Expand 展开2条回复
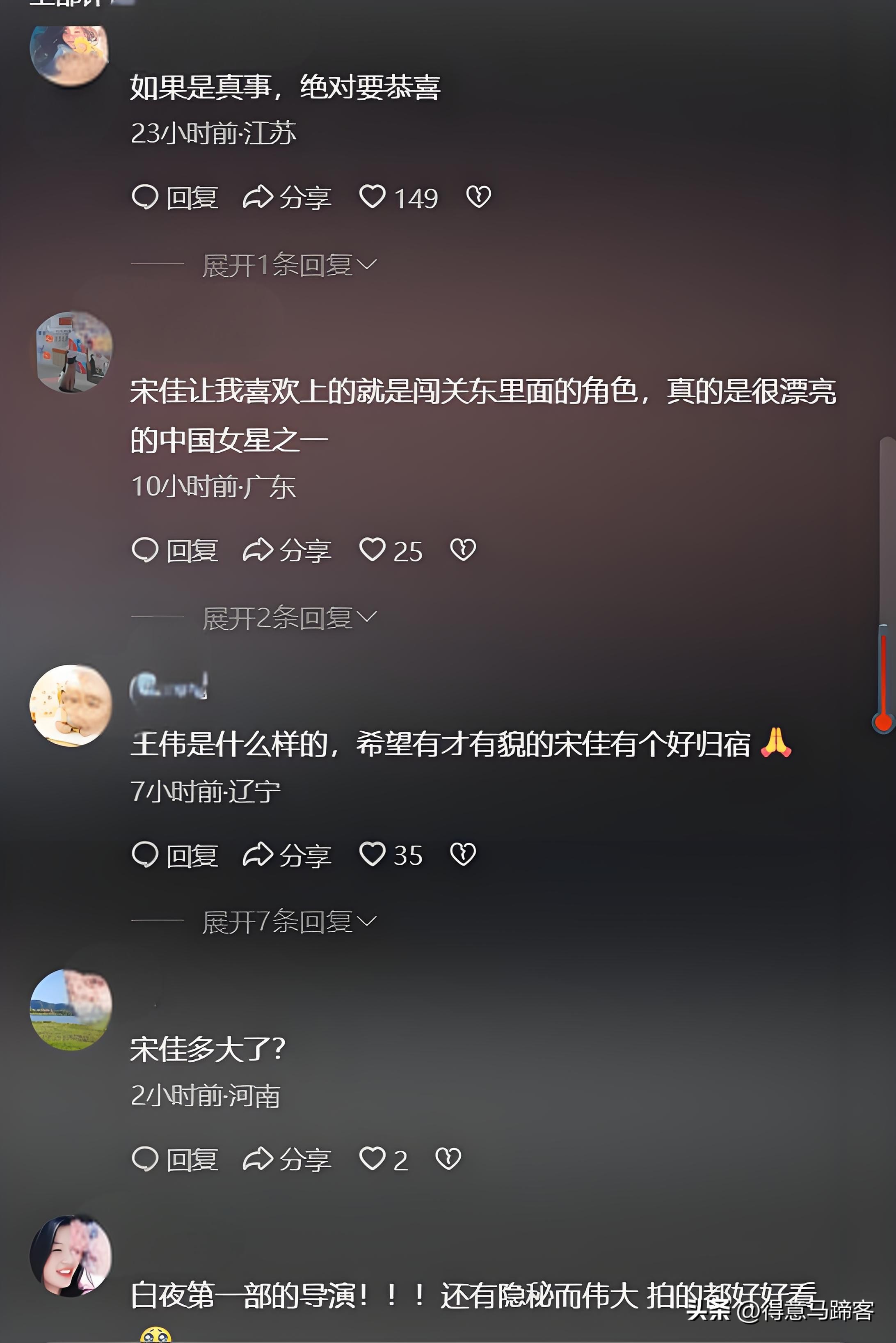 [288, 617]
